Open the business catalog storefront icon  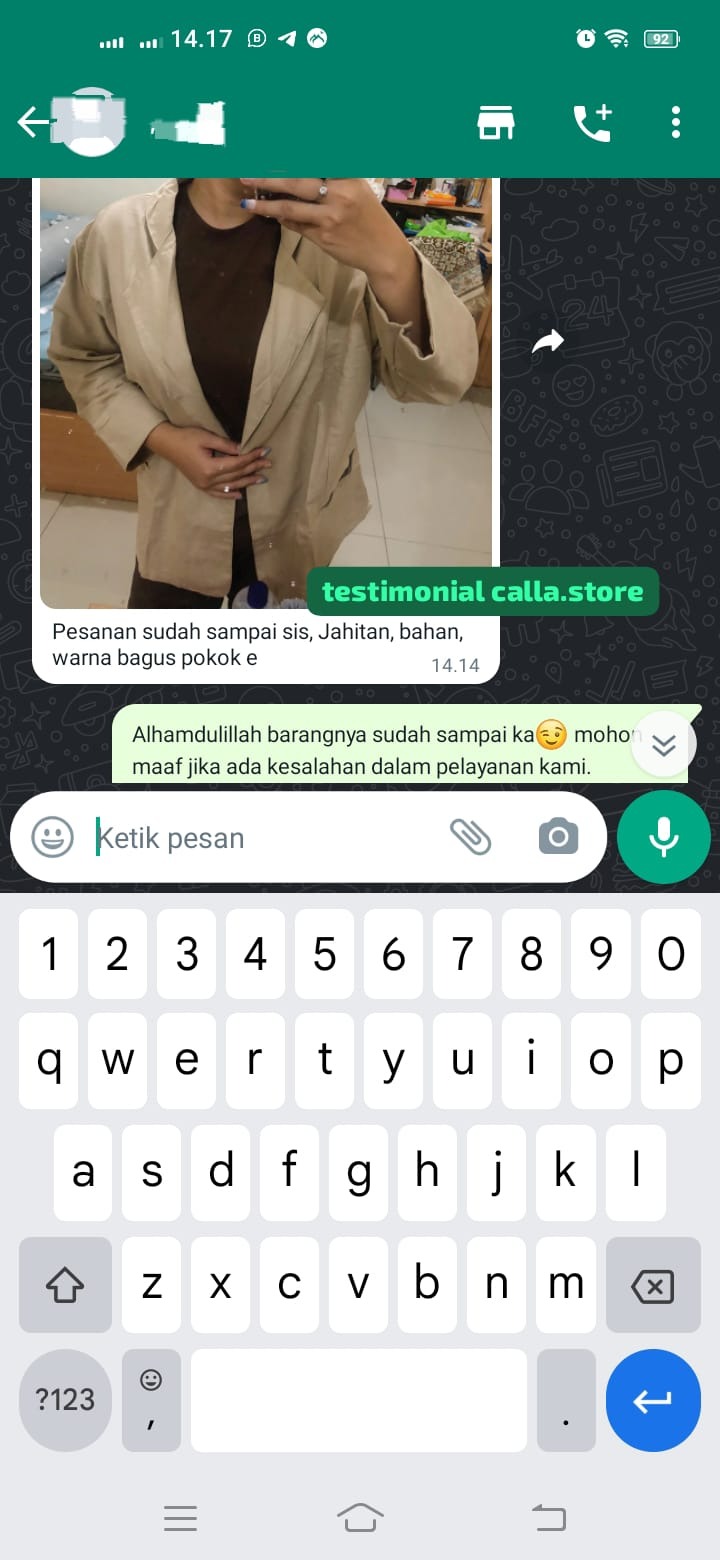click(495, 123)
